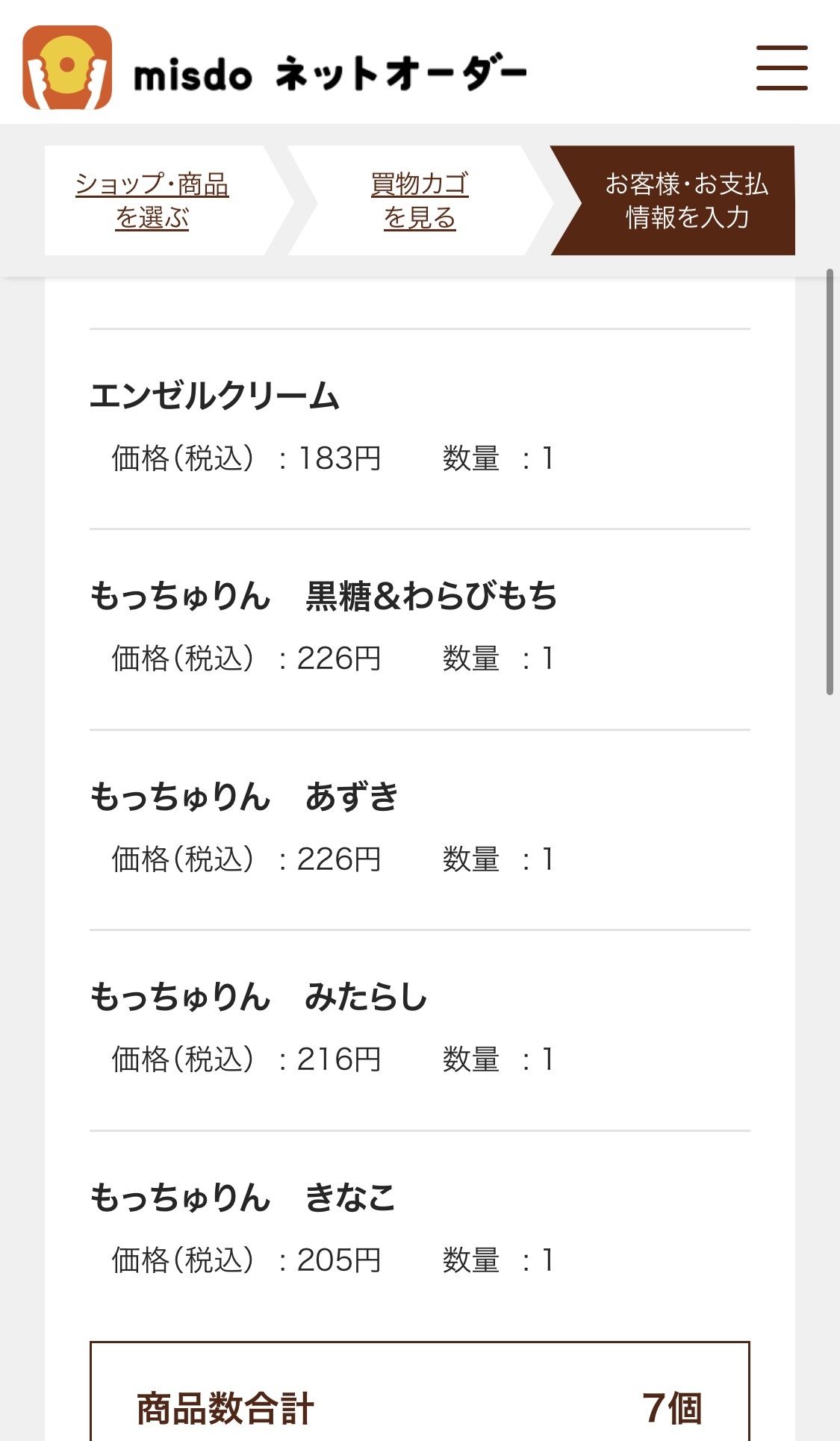Return to 買物カゴを見る step
Viewport: 840px width, 1441px height.
pyautogui.click(x=420, y=201)
